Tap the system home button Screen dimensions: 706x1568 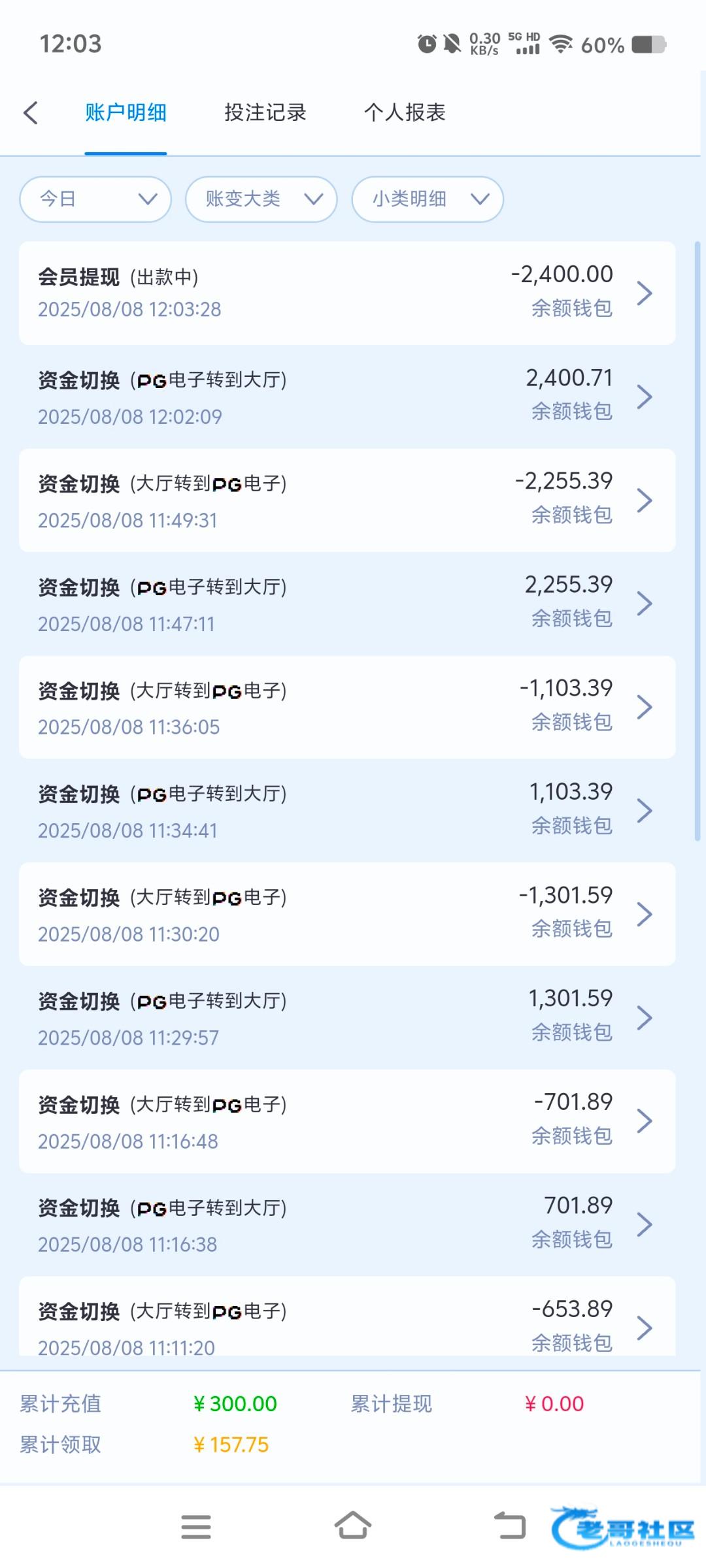coord(353,1526)
